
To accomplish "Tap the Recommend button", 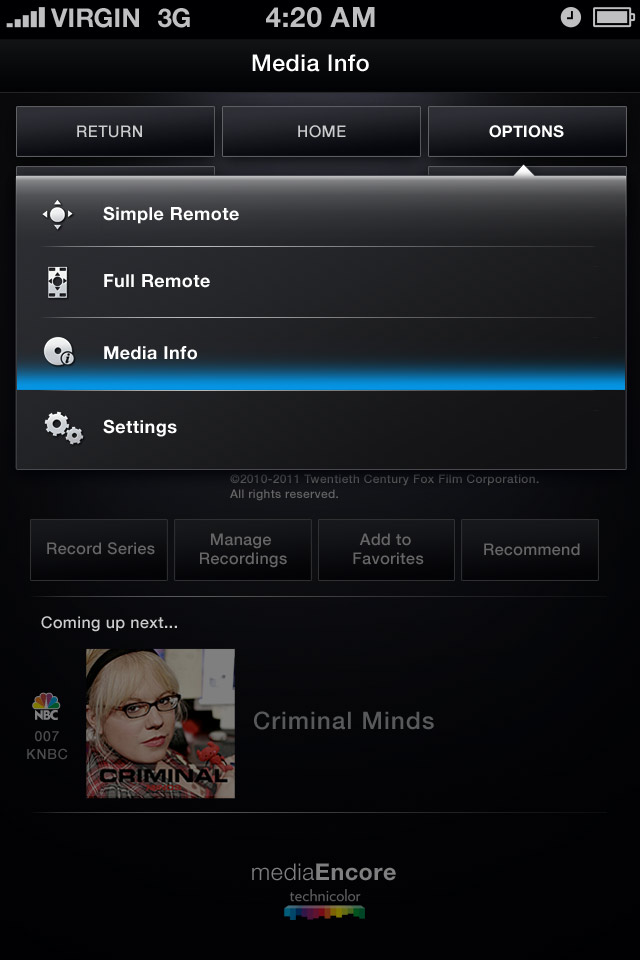I will click(530, 549).
